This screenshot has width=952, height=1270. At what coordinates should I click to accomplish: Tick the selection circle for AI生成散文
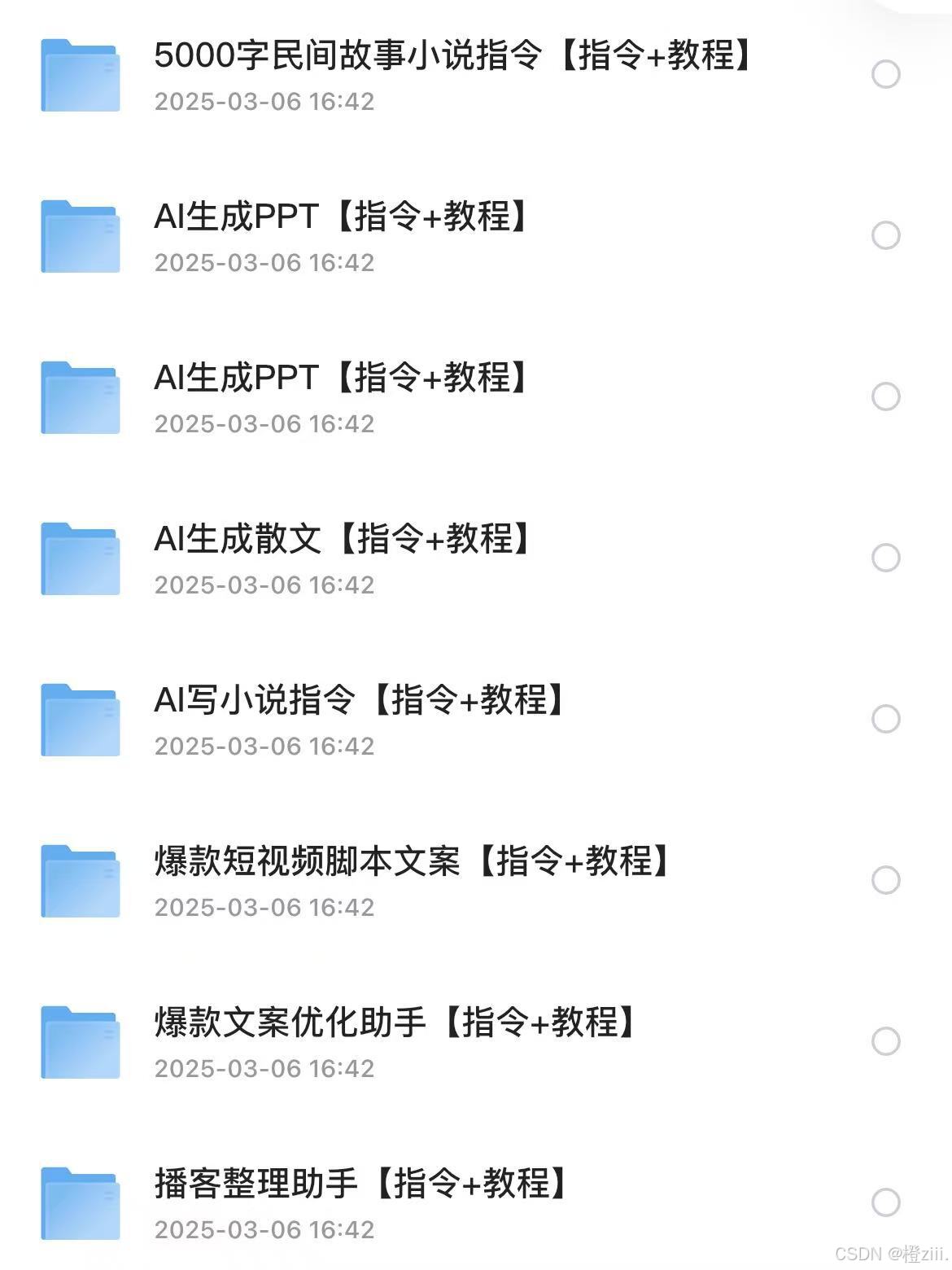point(885,558)
